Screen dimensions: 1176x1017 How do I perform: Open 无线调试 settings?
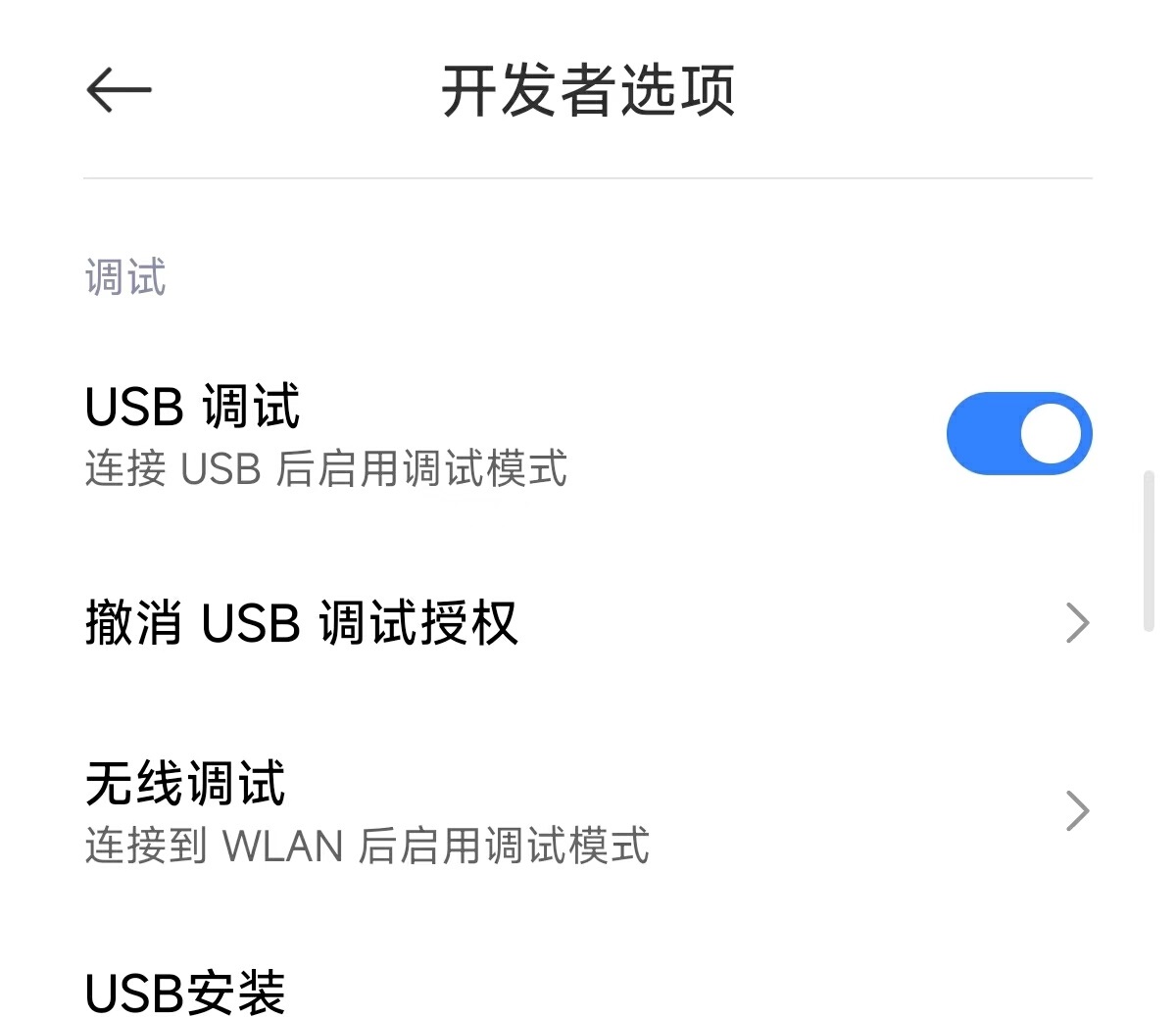pos(588,811)
